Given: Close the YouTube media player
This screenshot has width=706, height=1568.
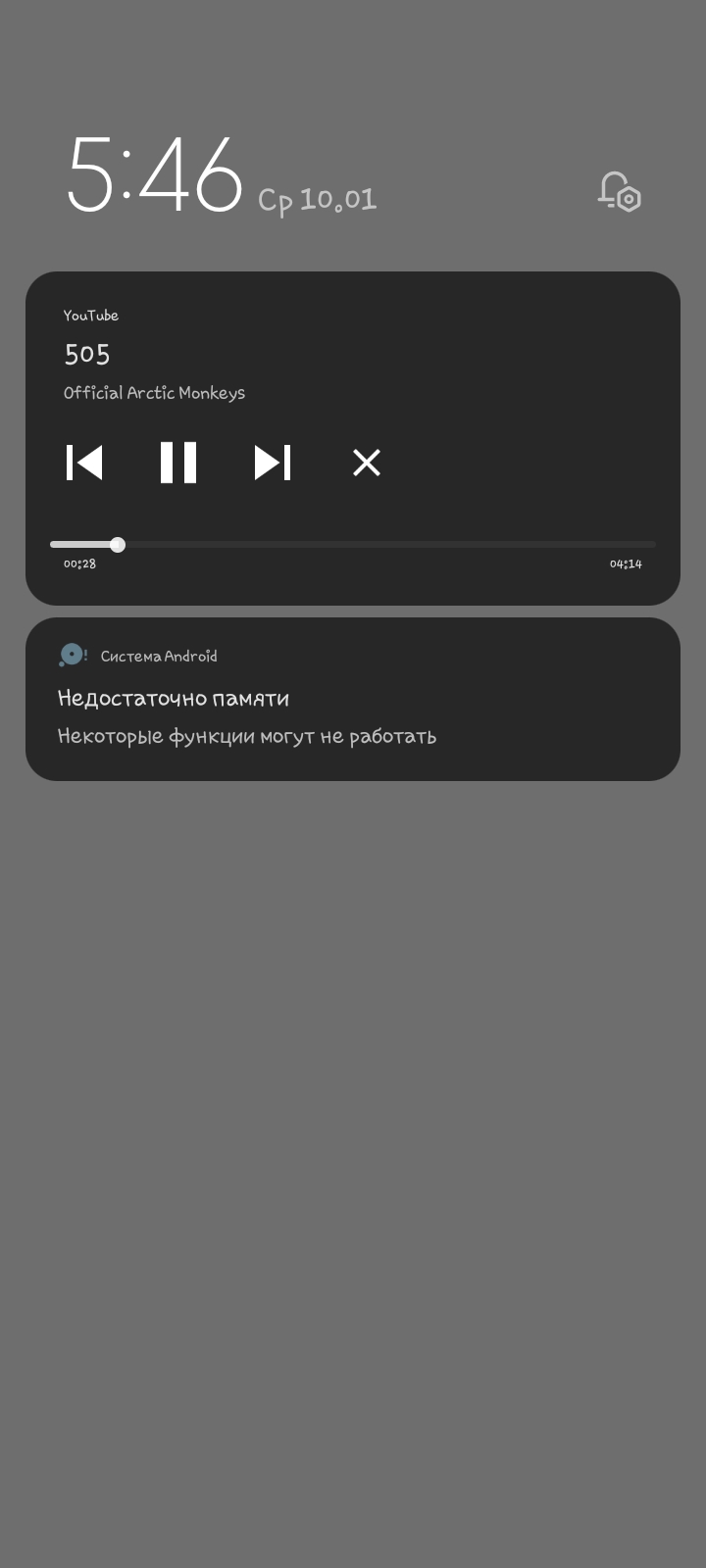Looking at the screenshot, I should [x=367, y=463].
